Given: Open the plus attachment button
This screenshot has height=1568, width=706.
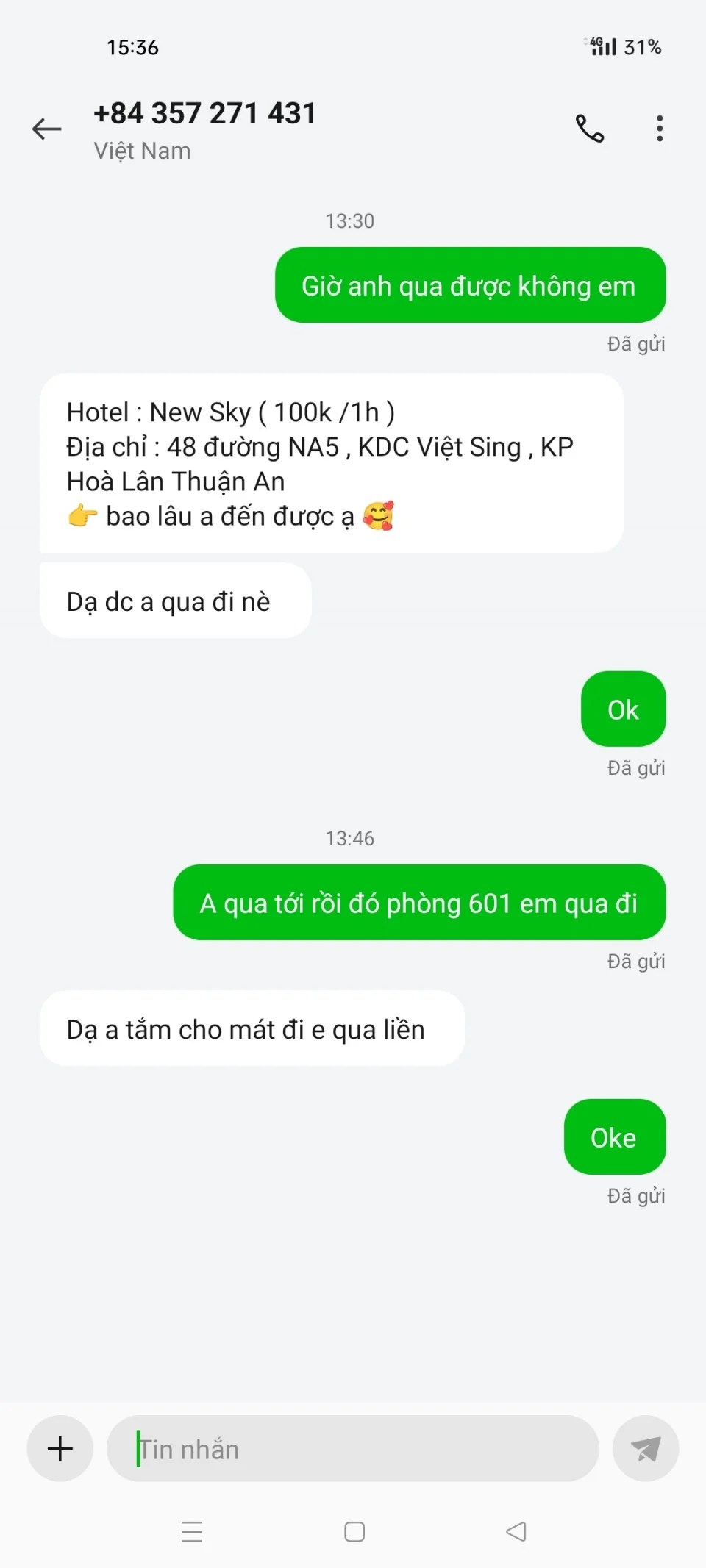Looking at the screenshot, I should [60, 1448].
